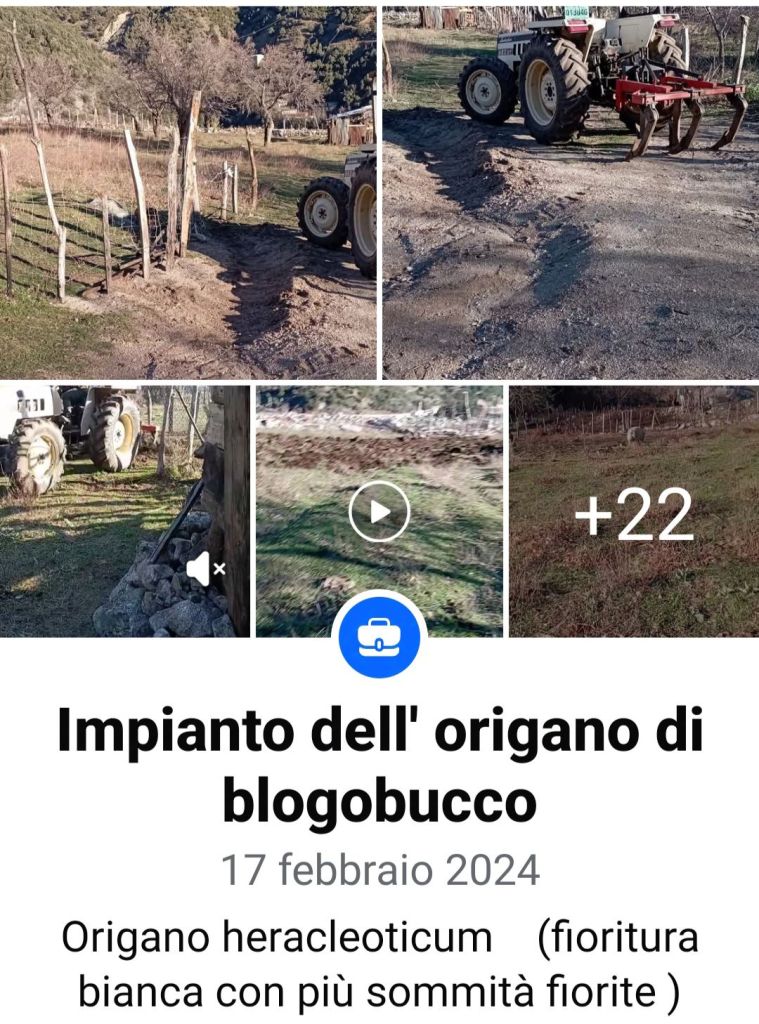This screenshot has height=1024, width=759.
Task: Open the photo of the tractor with red plough
Action: (570, 190)
